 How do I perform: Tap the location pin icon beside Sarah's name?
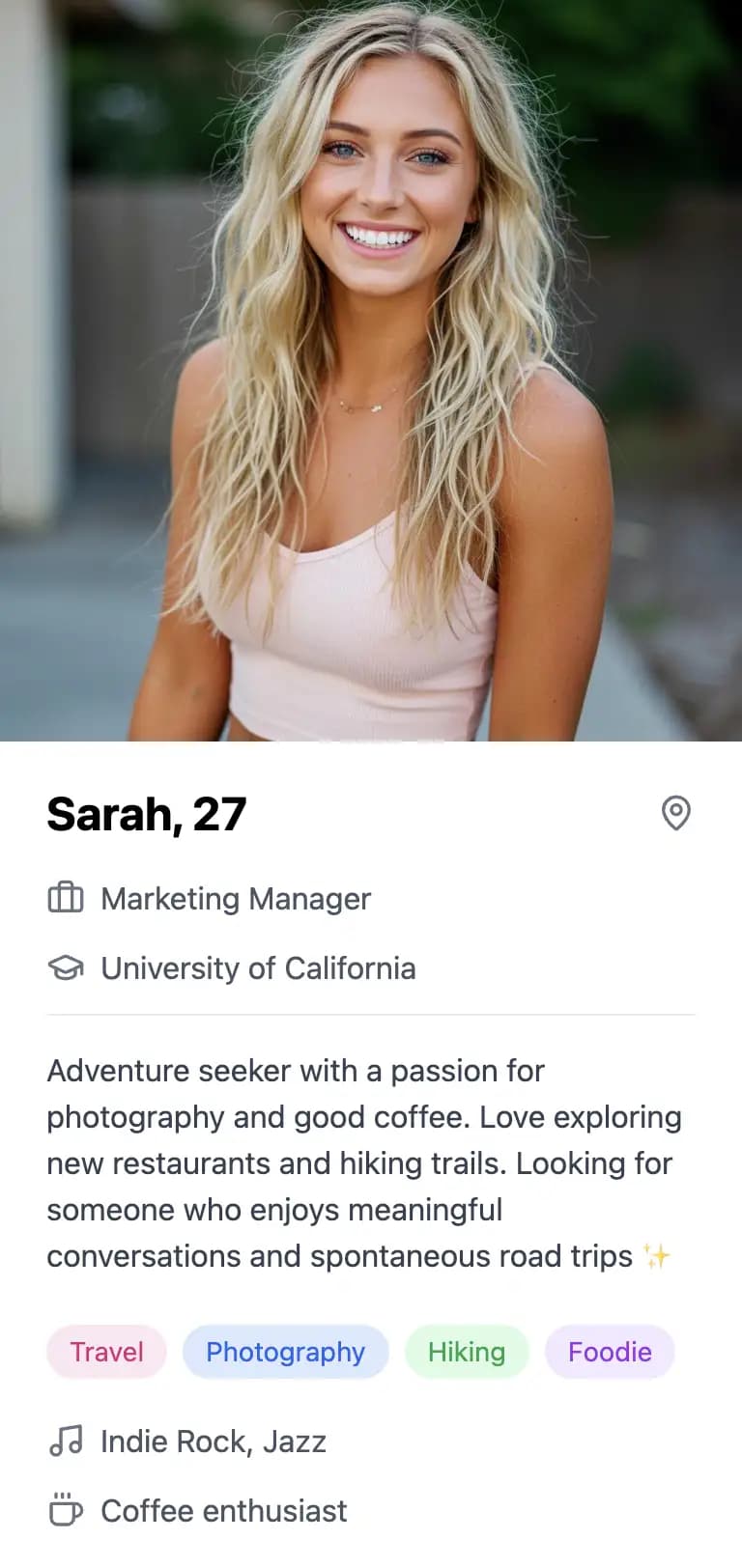point(675,813)
